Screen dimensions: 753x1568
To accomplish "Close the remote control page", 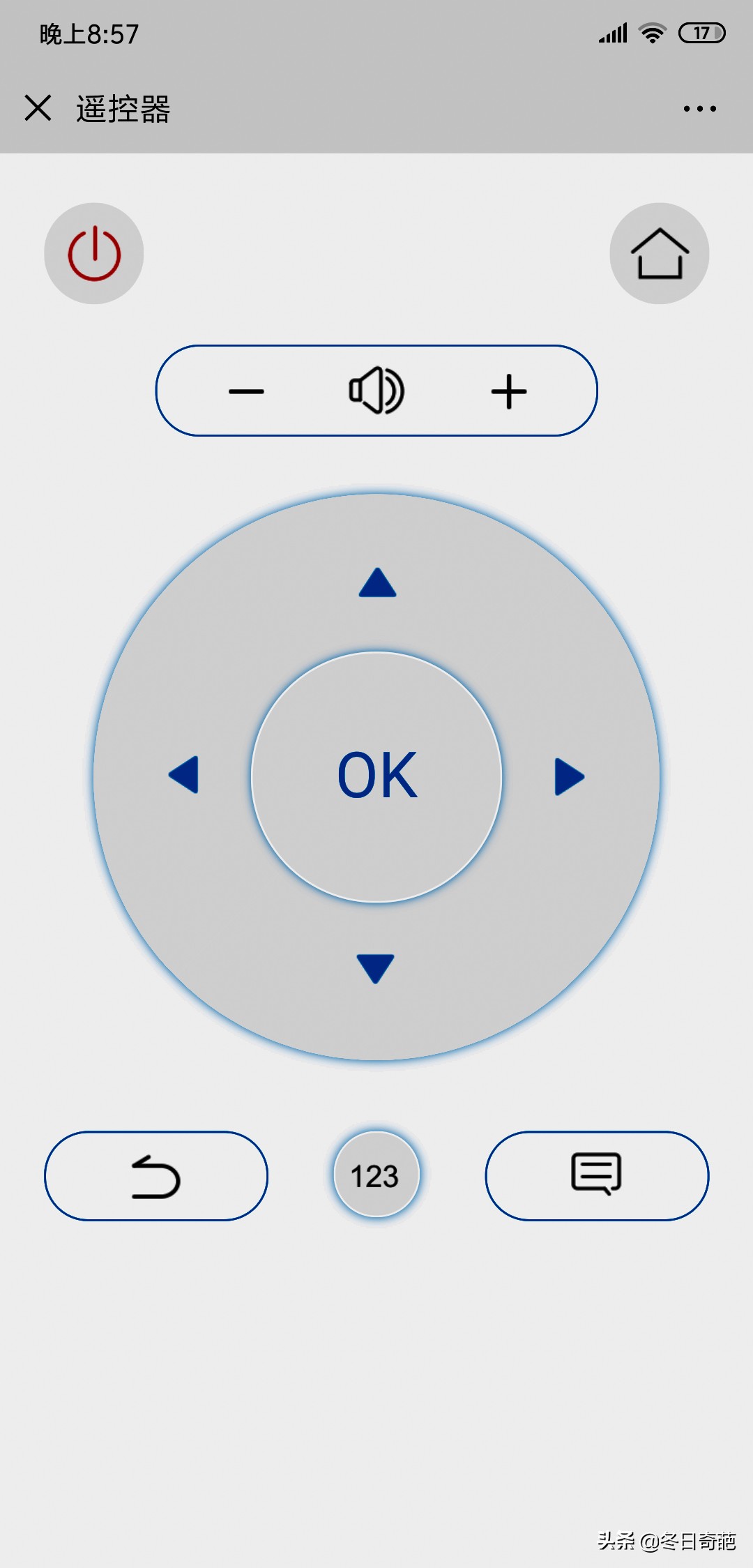I will click(x=38, y=108).
